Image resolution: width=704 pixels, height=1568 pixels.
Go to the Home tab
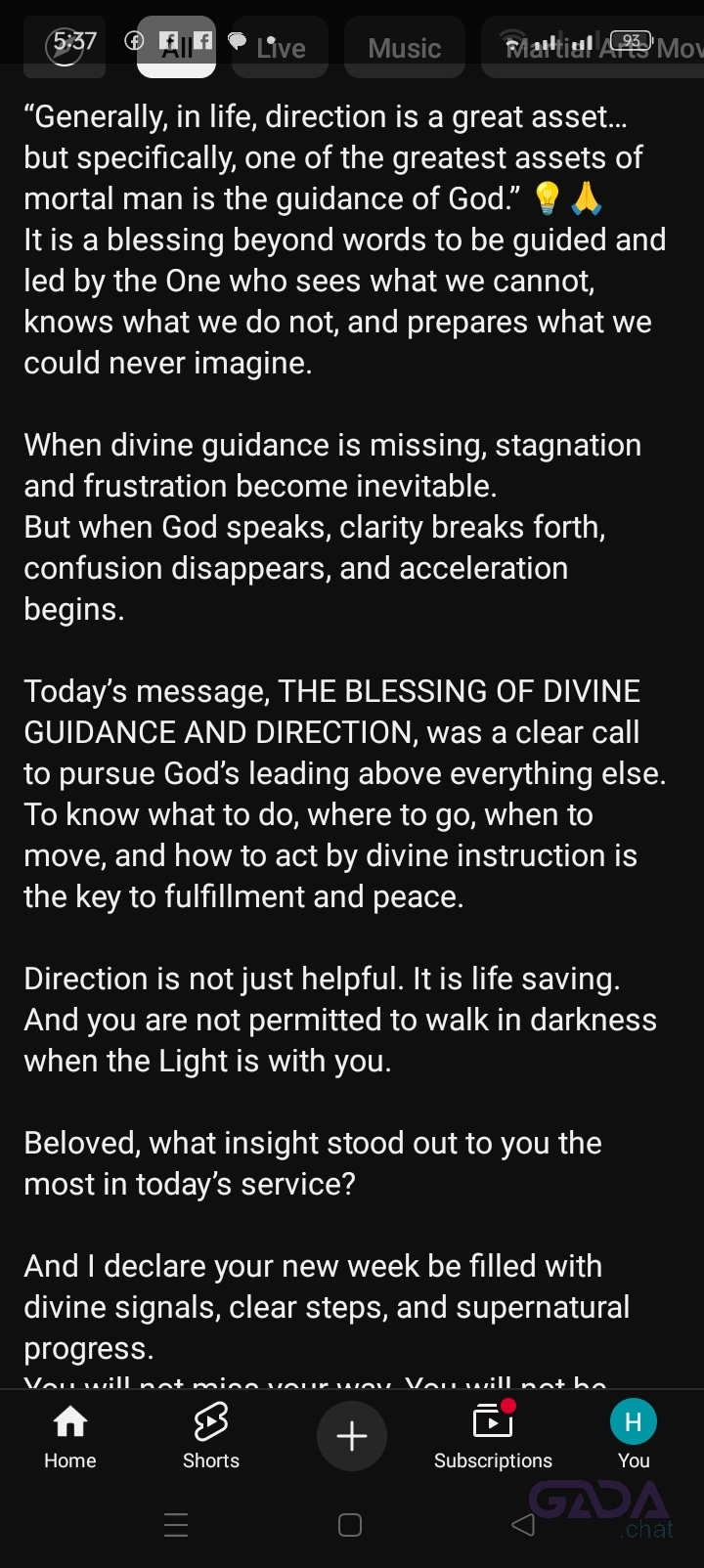(x=70, y=1435)
